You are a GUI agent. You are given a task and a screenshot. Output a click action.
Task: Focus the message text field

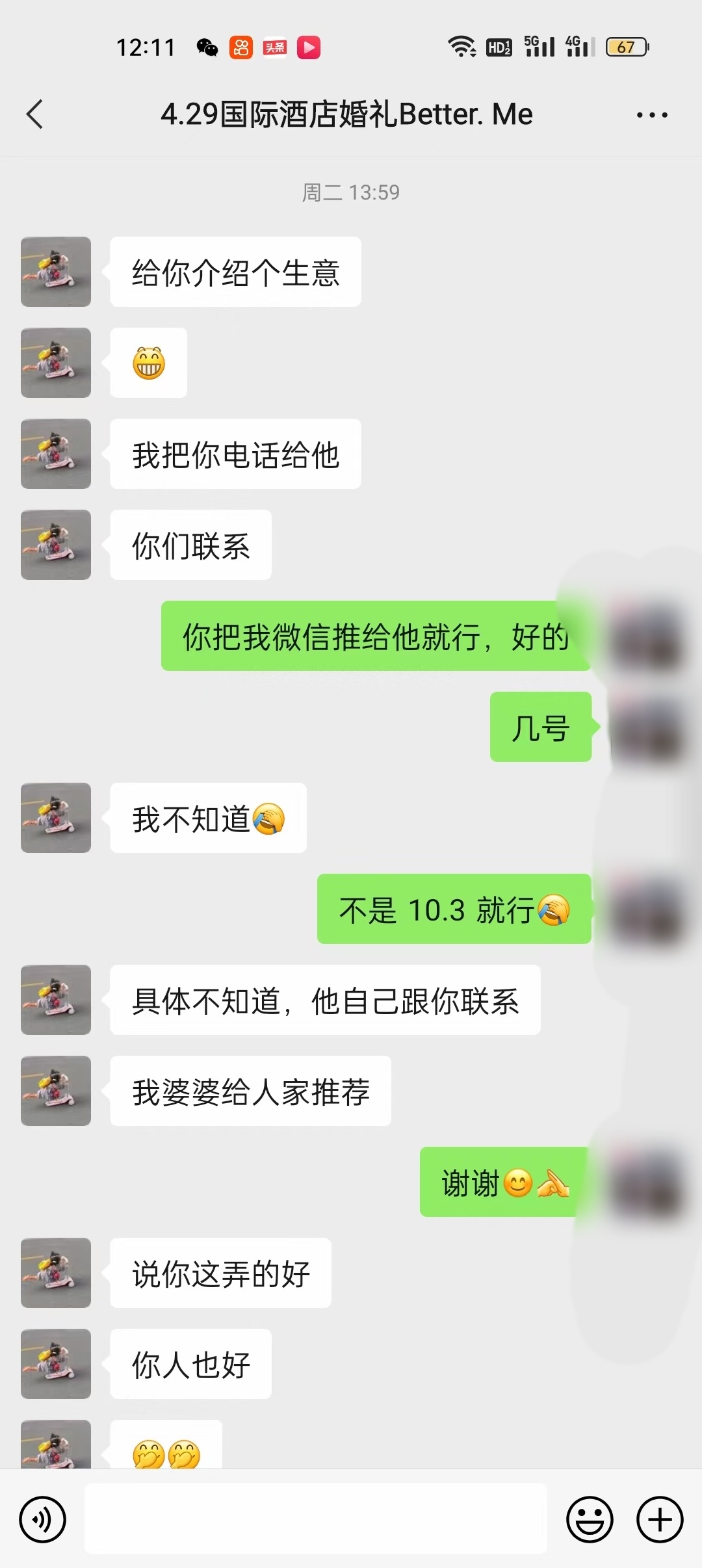[316, 1519]
